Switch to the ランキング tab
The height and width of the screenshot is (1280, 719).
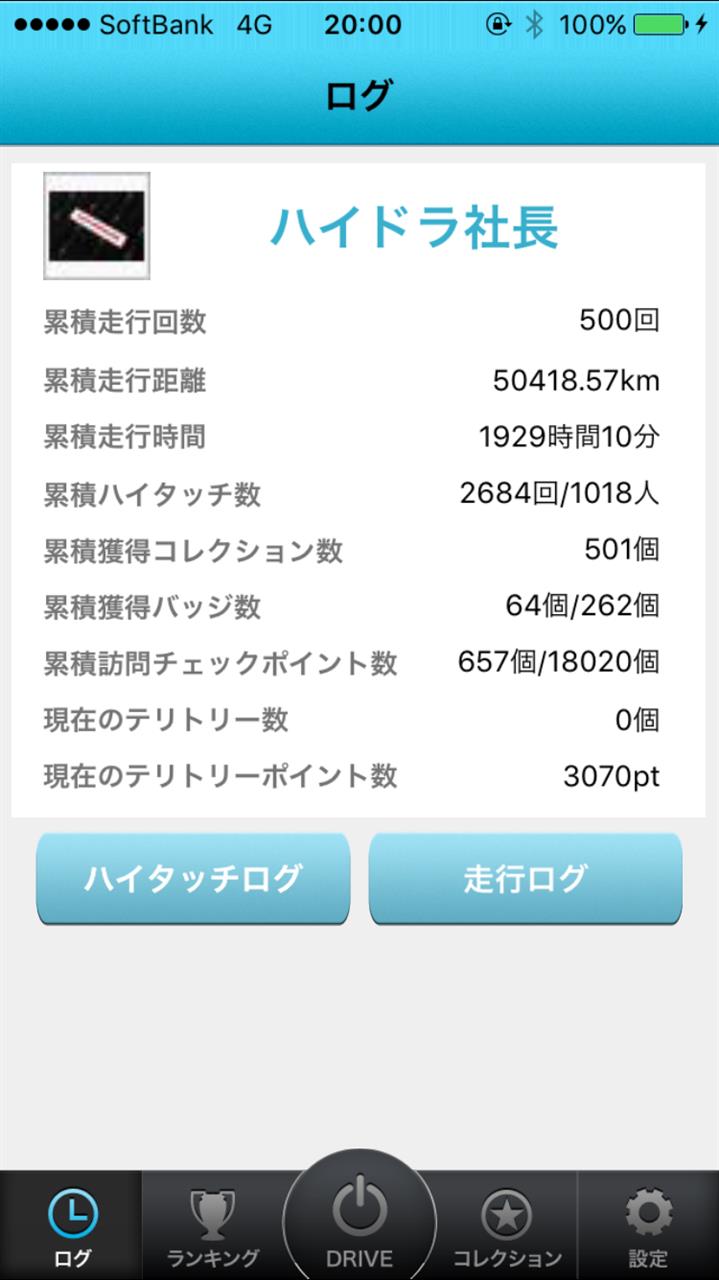pos(212,1227)
